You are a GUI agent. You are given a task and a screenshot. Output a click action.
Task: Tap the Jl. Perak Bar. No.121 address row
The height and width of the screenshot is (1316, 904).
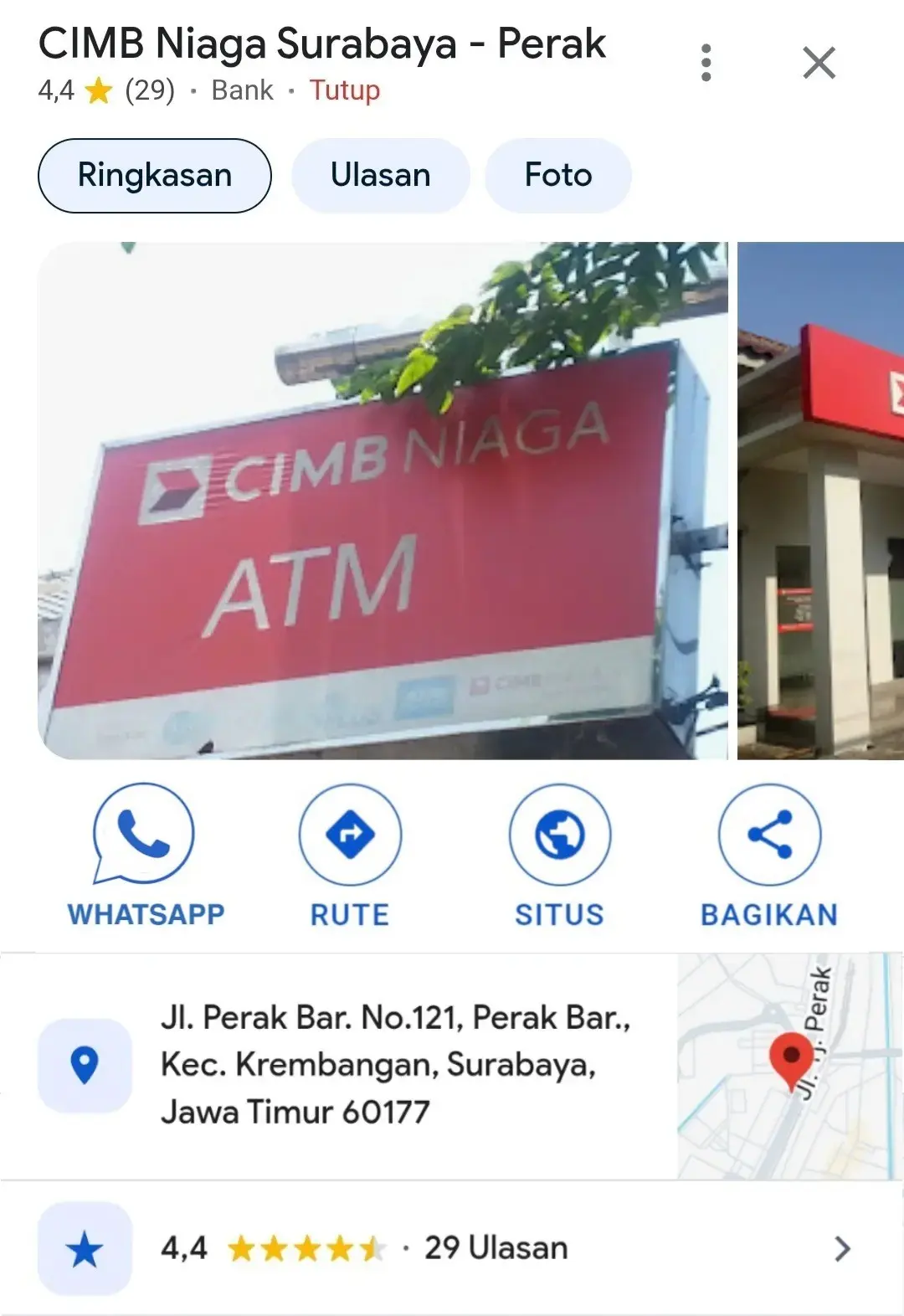coord(377,1065)
